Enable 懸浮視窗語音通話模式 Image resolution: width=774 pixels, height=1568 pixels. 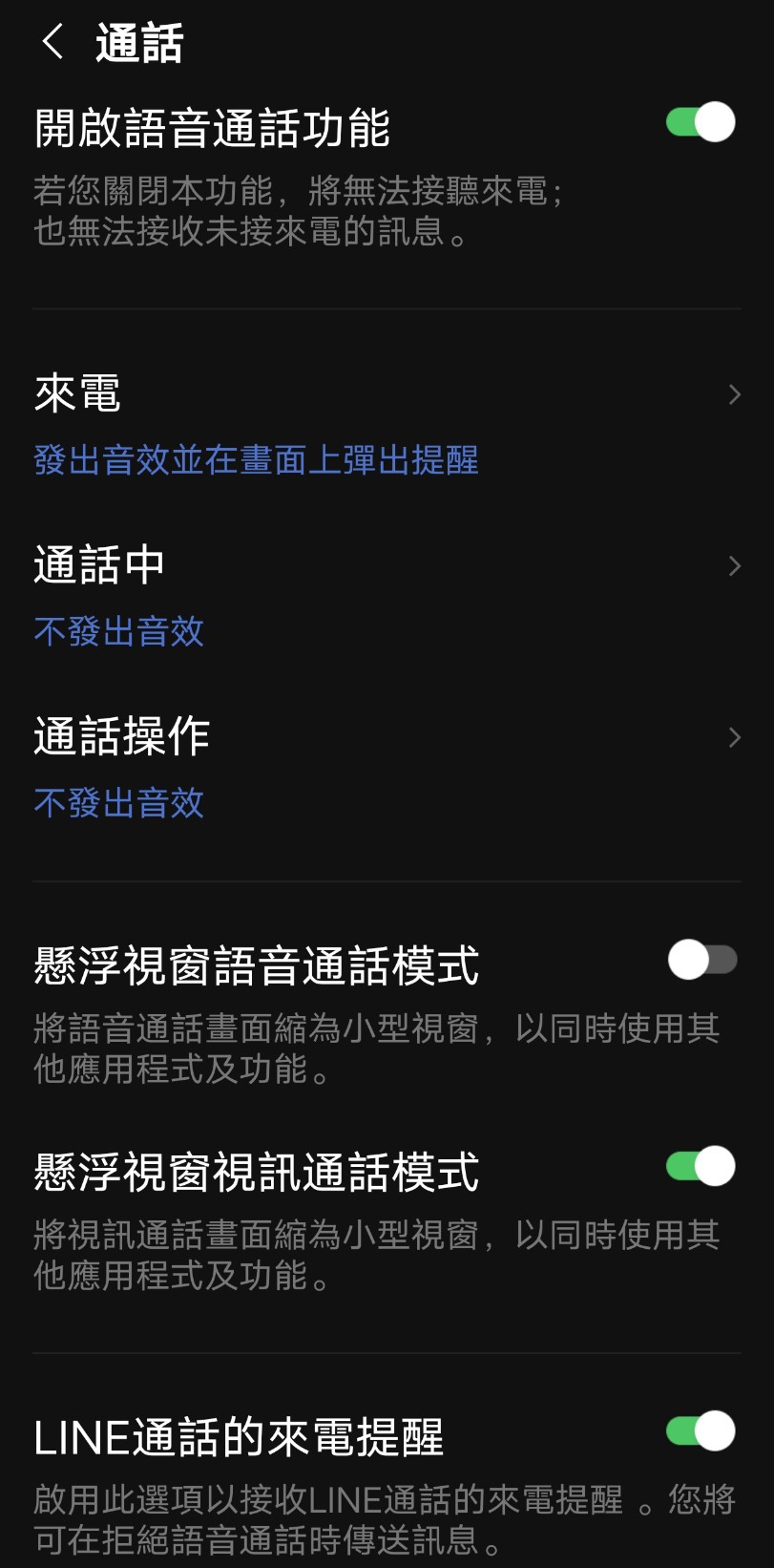click(x=701, y=960)
